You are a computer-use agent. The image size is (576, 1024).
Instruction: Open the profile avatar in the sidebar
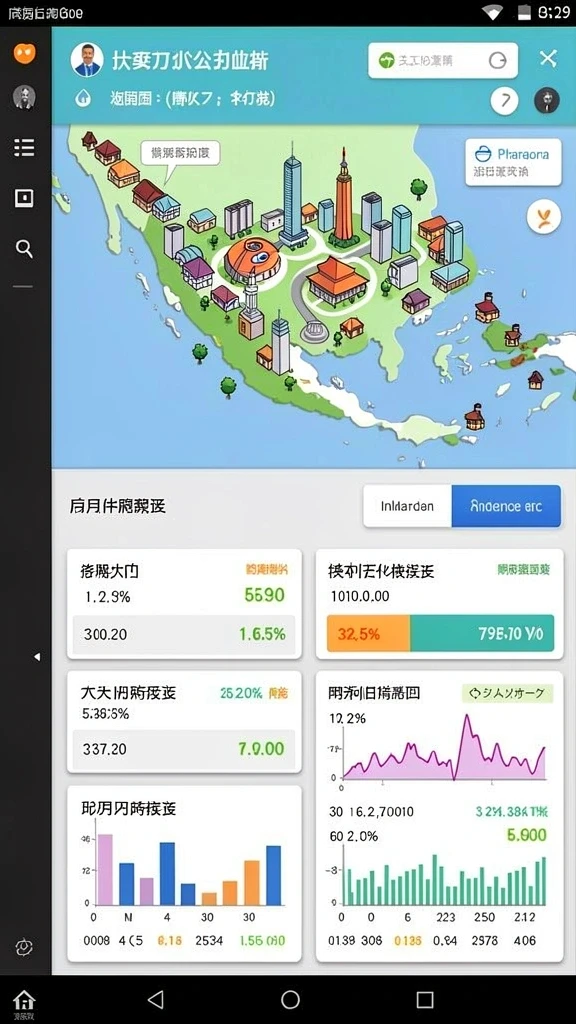[x=24, y=97]
